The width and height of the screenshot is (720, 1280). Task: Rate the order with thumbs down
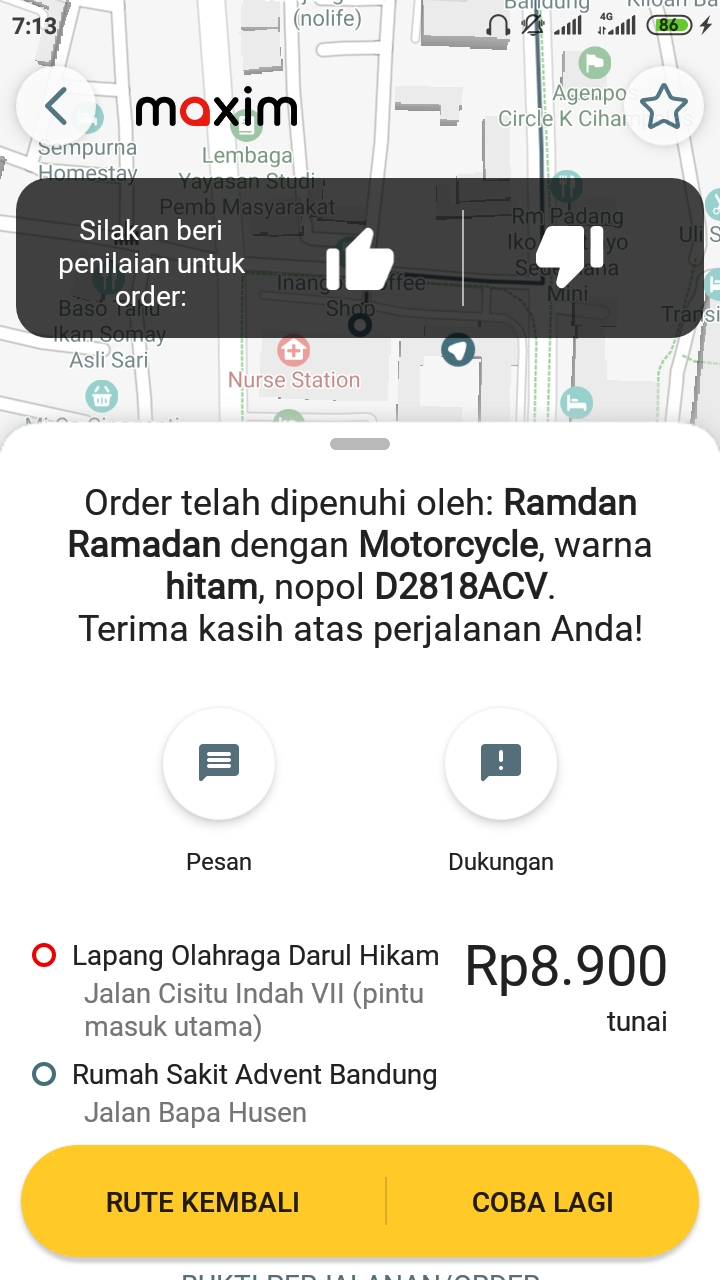[570, 255]
